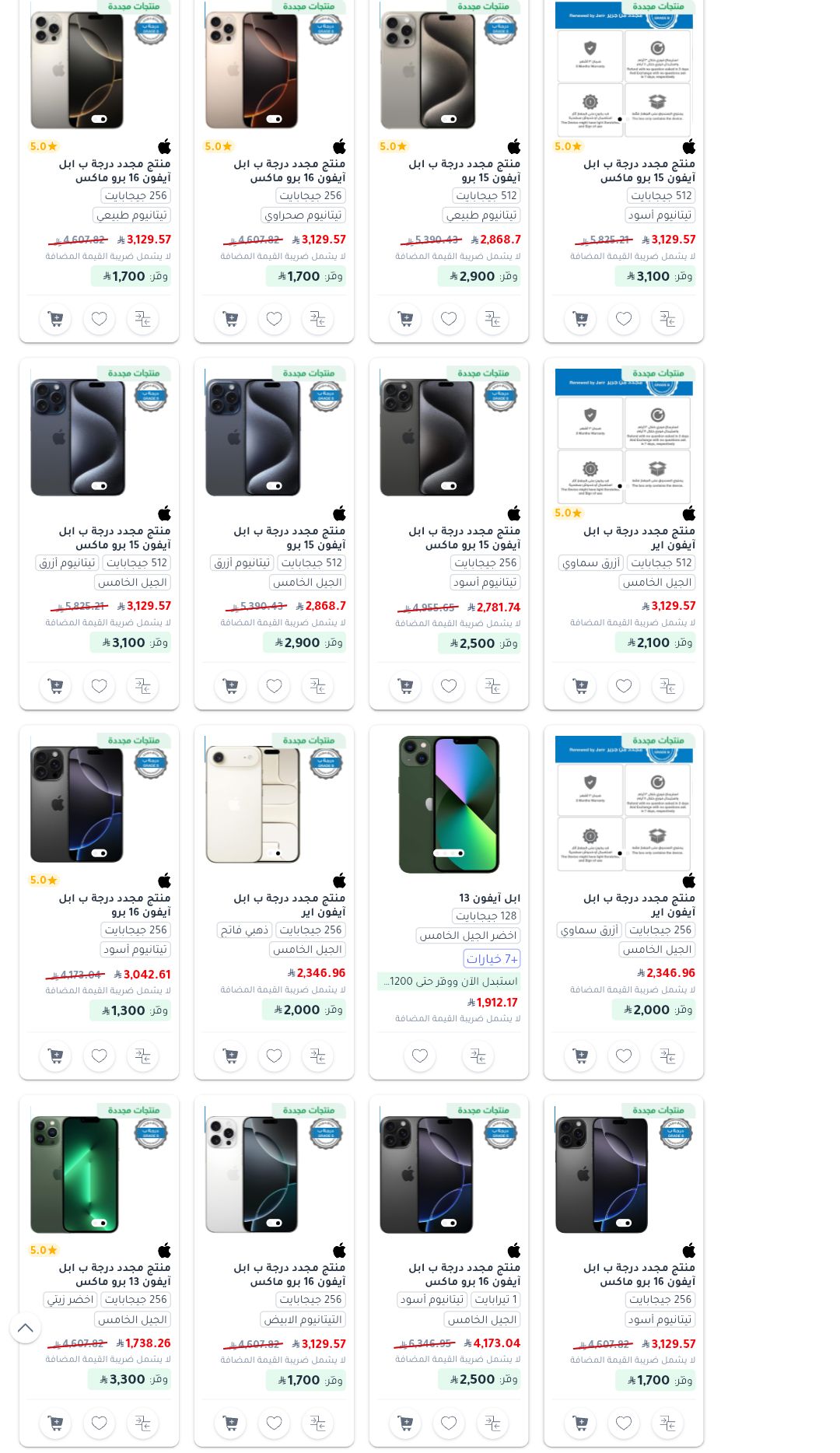This screenshot has height=1453, width=840.
Task: Select the +7 options chip on iPhone 13
Action: pyautogui.click(x=492, y=958)
